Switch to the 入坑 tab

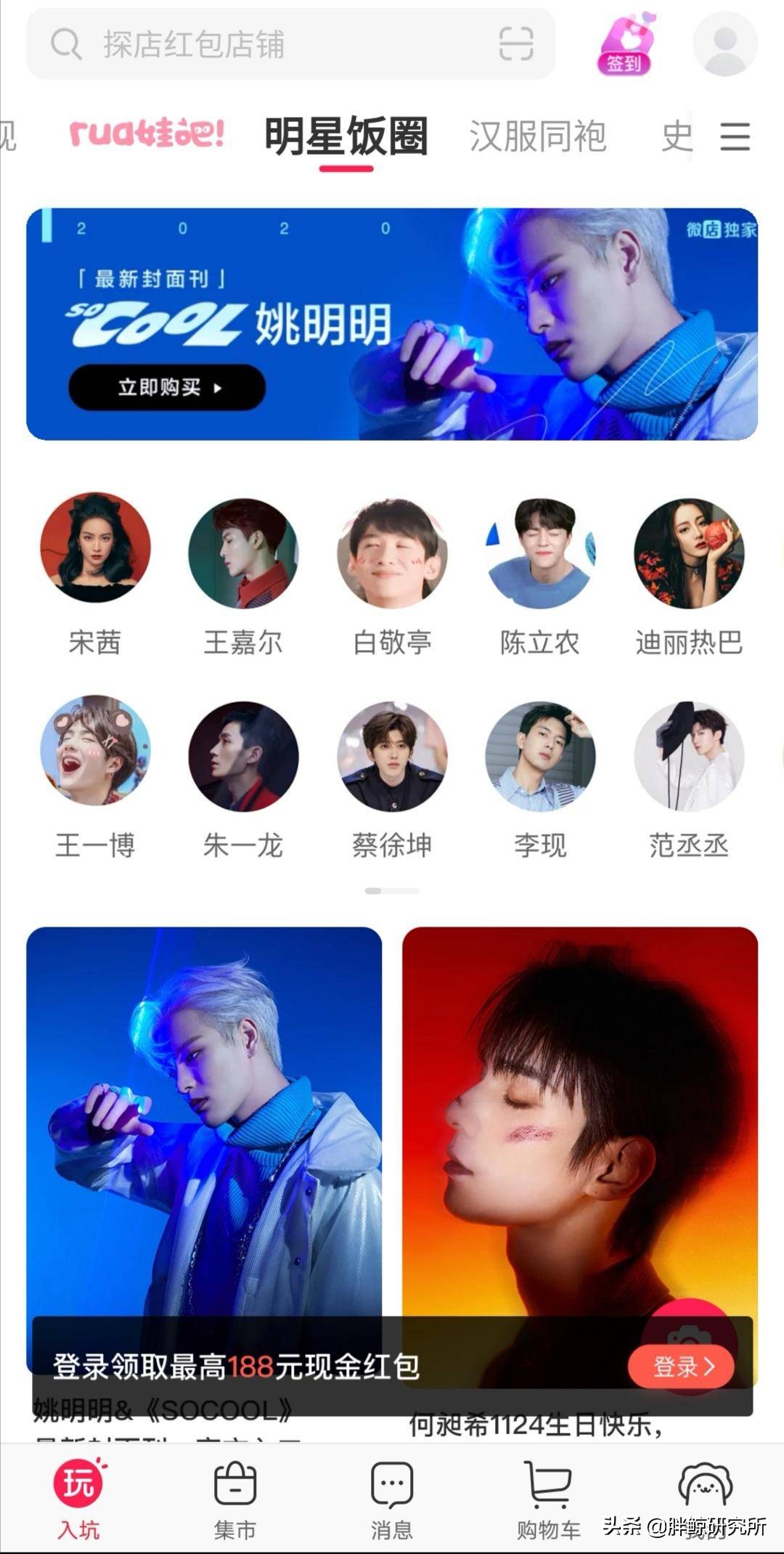tap(78, 1500)
